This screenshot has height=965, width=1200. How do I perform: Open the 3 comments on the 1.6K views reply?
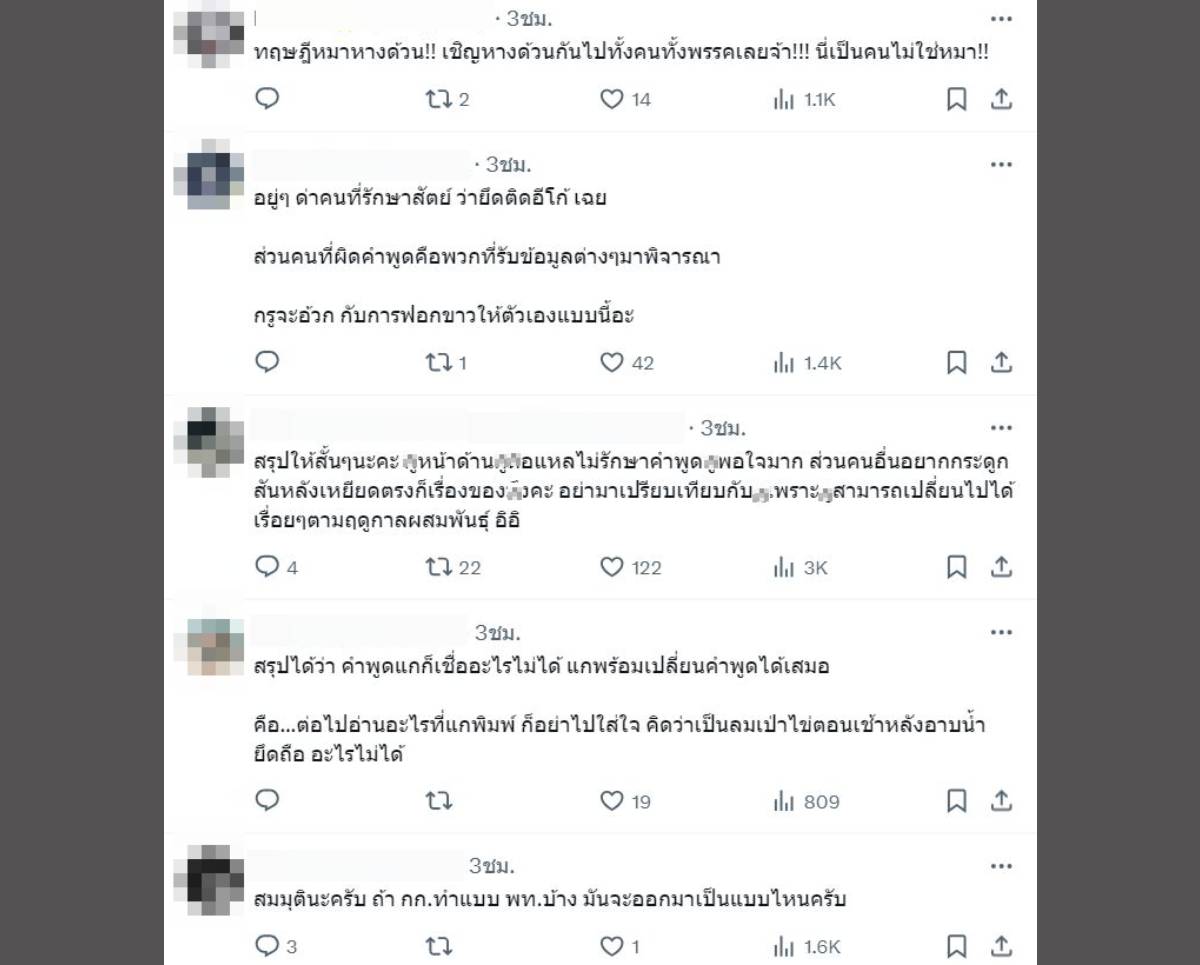[x=267, y=946]
